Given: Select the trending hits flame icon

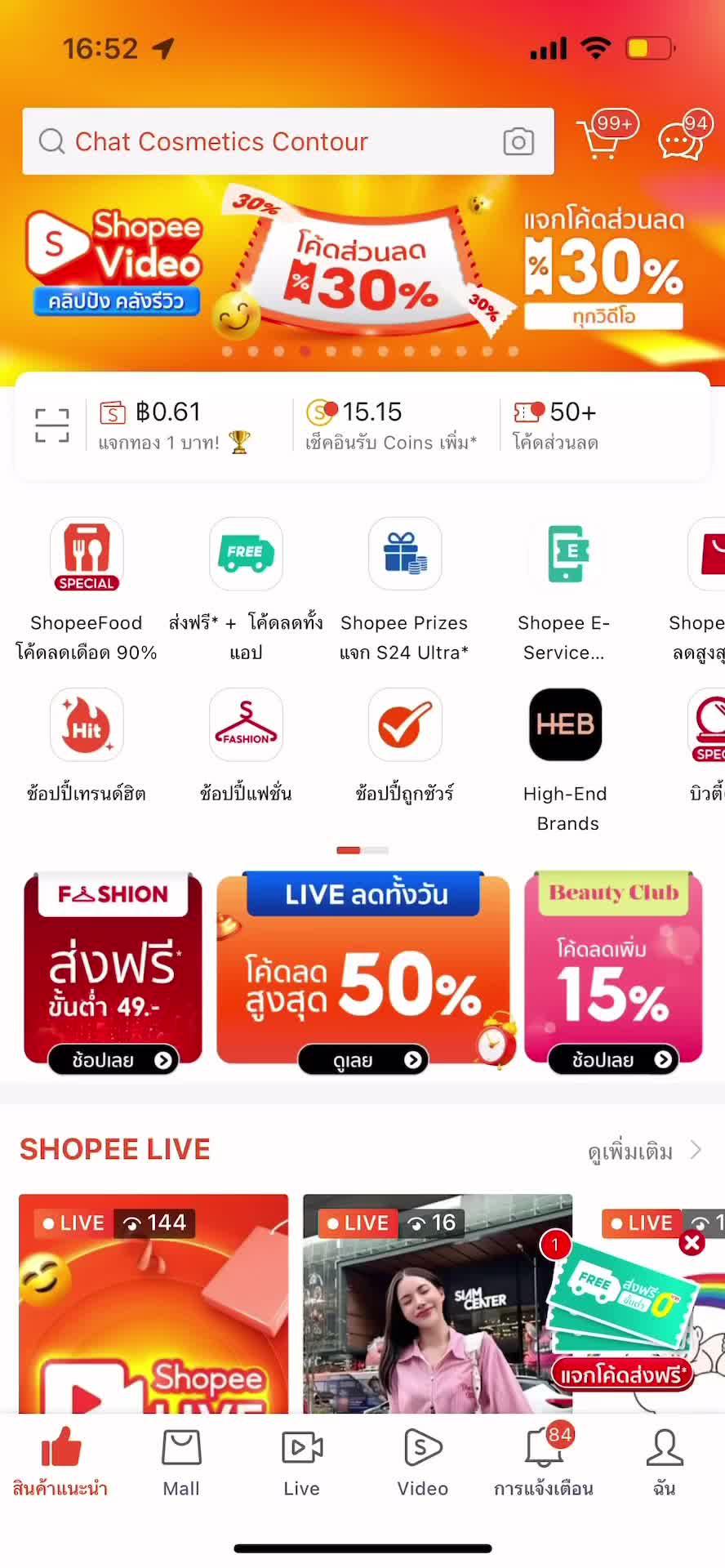Looking at the screenshot, I should point(87,725).
